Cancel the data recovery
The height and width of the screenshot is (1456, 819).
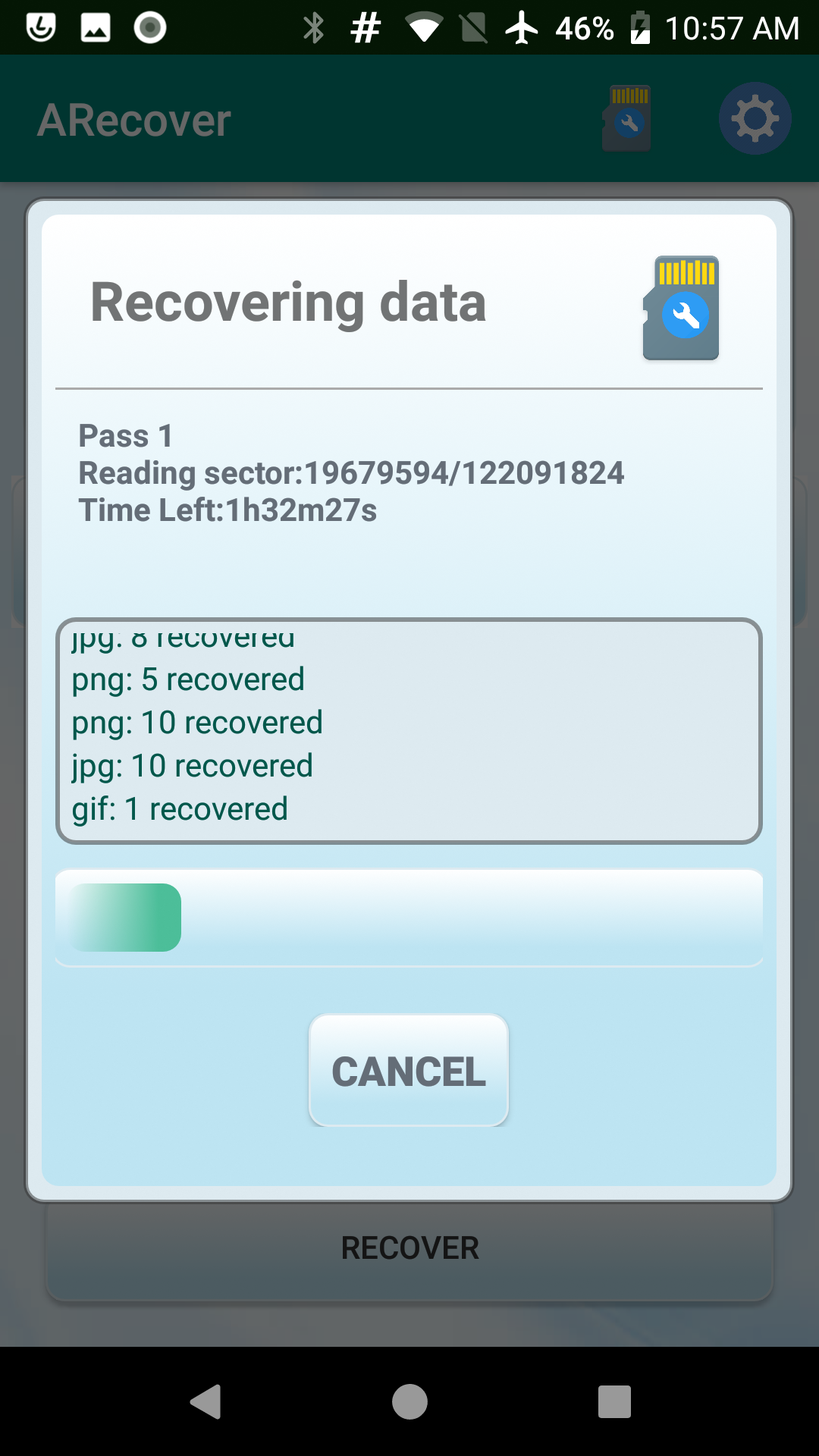pos(409,1070)
